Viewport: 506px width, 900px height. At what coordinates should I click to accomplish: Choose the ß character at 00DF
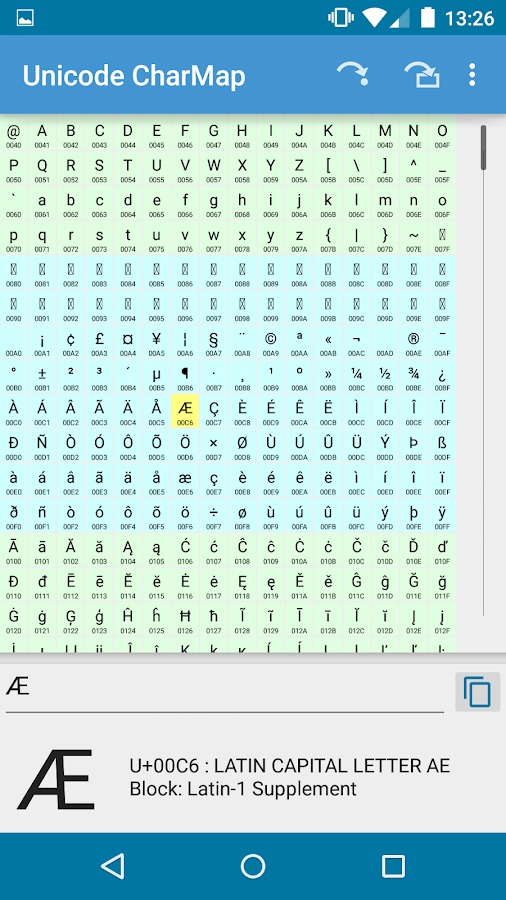tap(442, 446)
